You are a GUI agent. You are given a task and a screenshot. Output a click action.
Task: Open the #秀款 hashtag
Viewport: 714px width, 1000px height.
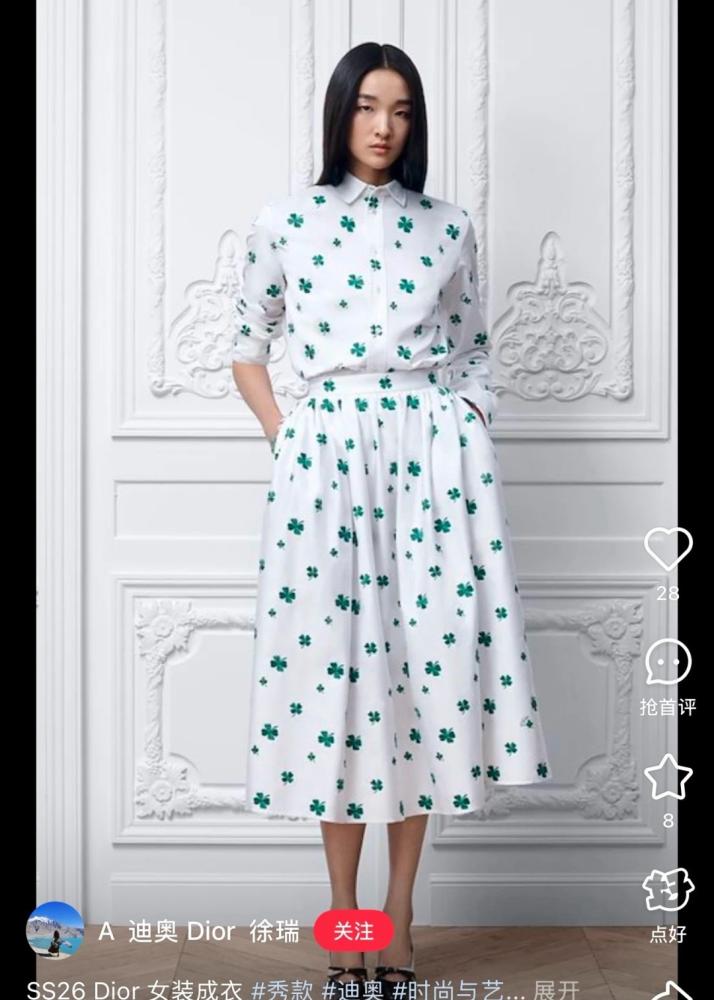tap(284, 991)
